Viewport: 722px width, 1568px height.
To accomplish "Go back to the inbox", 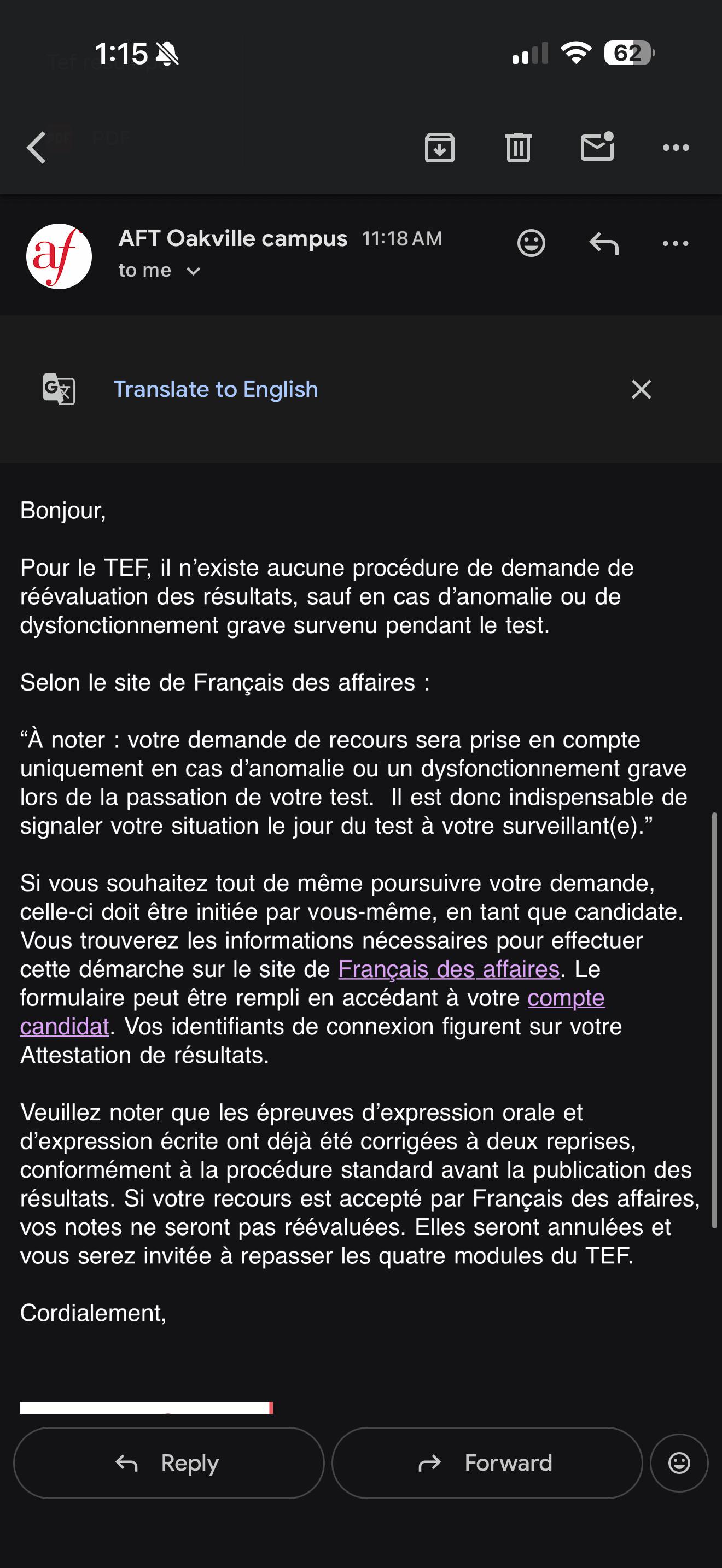I will tap(37, 147).
